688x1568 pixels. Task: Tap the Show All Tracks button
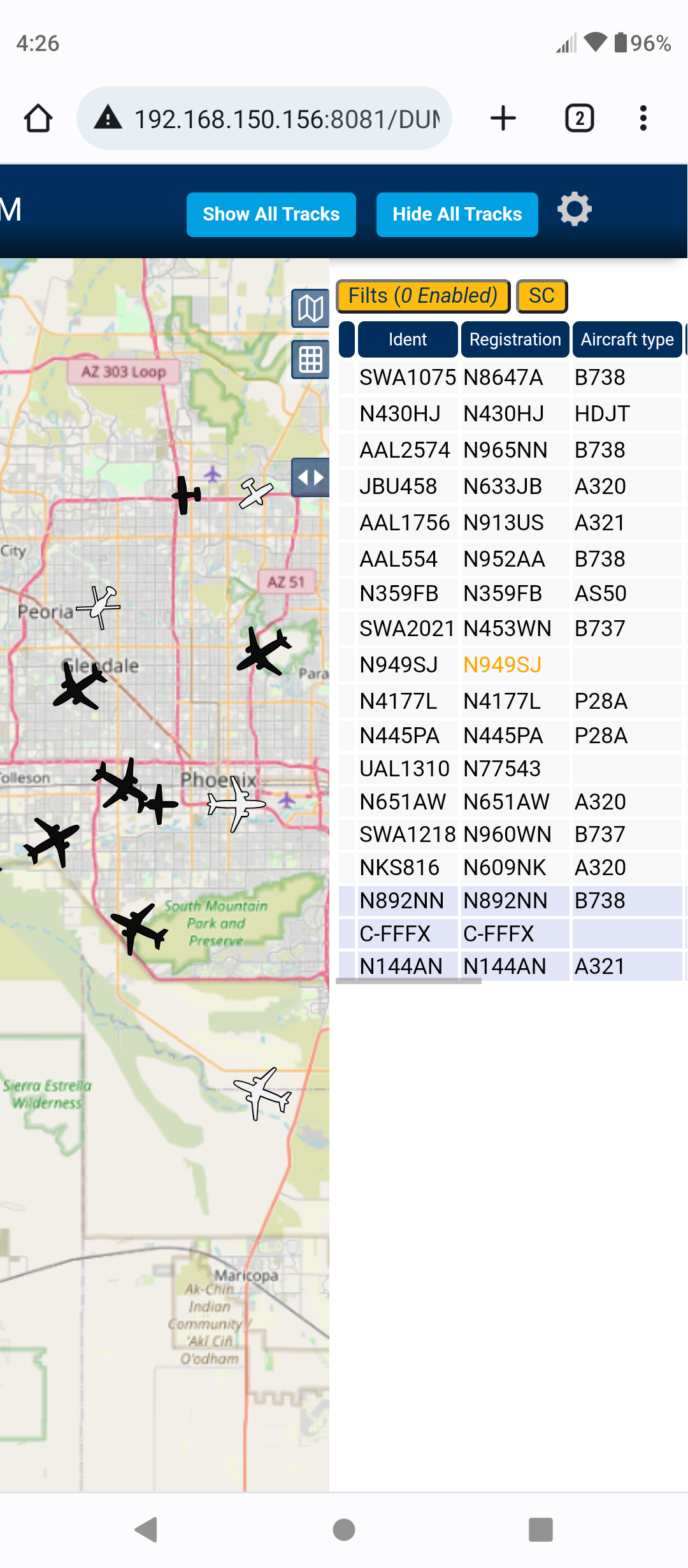[x=271, y=214]
